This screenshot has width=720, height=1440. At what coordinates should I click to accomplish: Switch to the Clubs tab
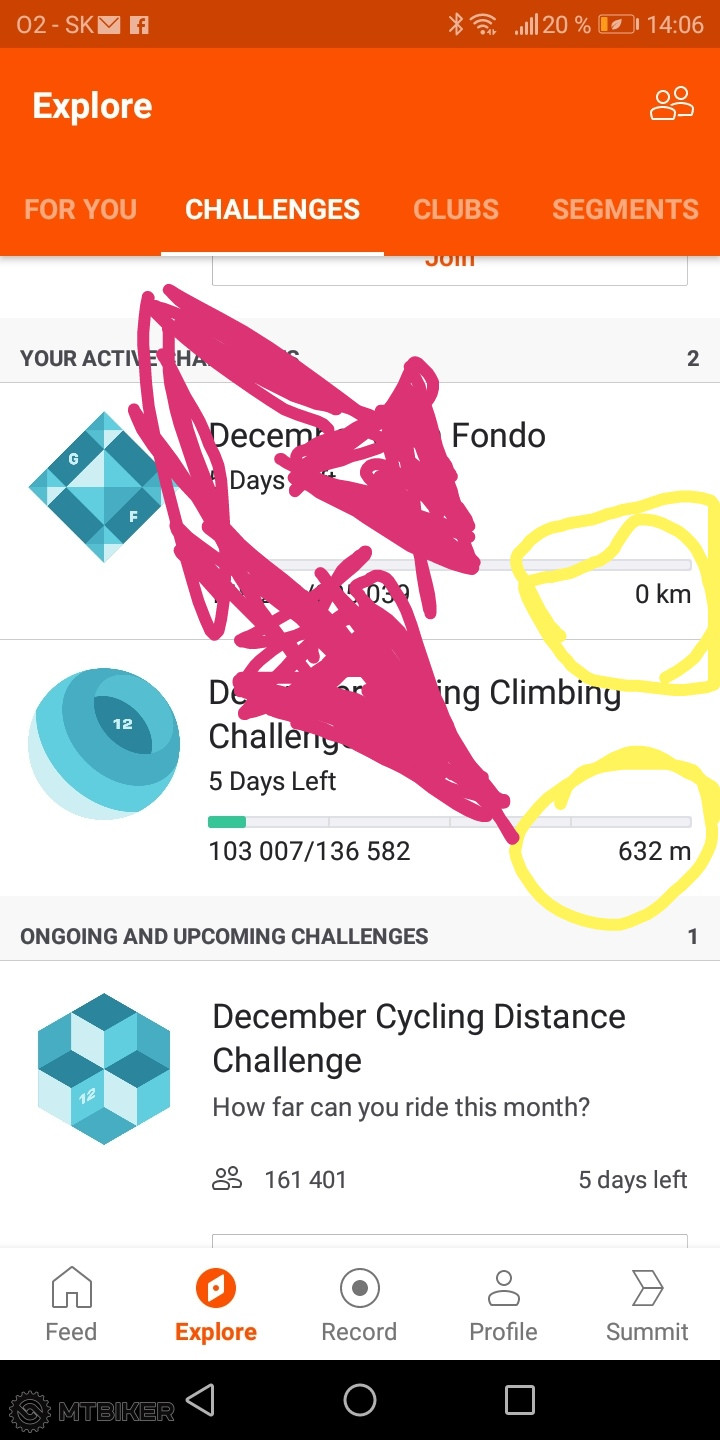456,209
